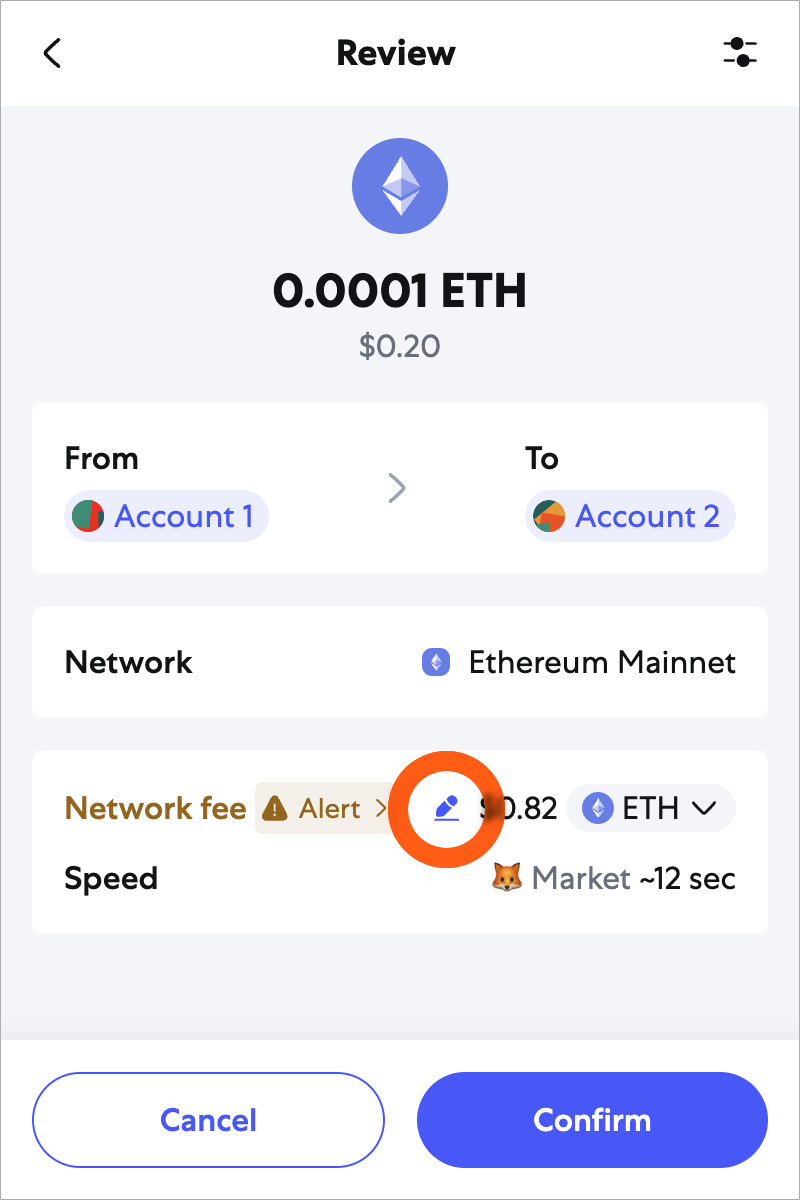800x1200 pixels.
Task: Confirm sending 0.0001 ETH
Action: [x=592, y=1119]
